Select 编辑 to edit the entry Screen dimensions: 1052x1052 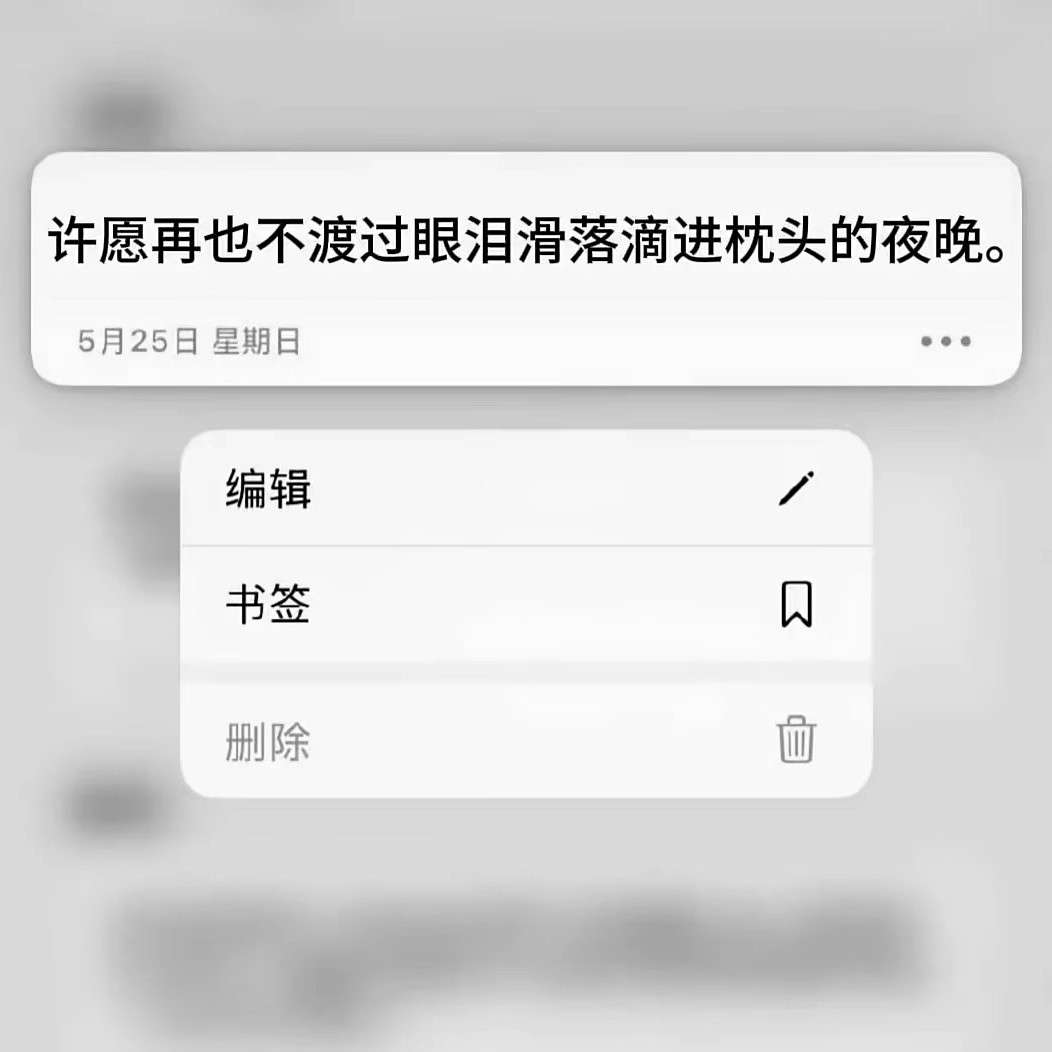(x=525, y=489)
